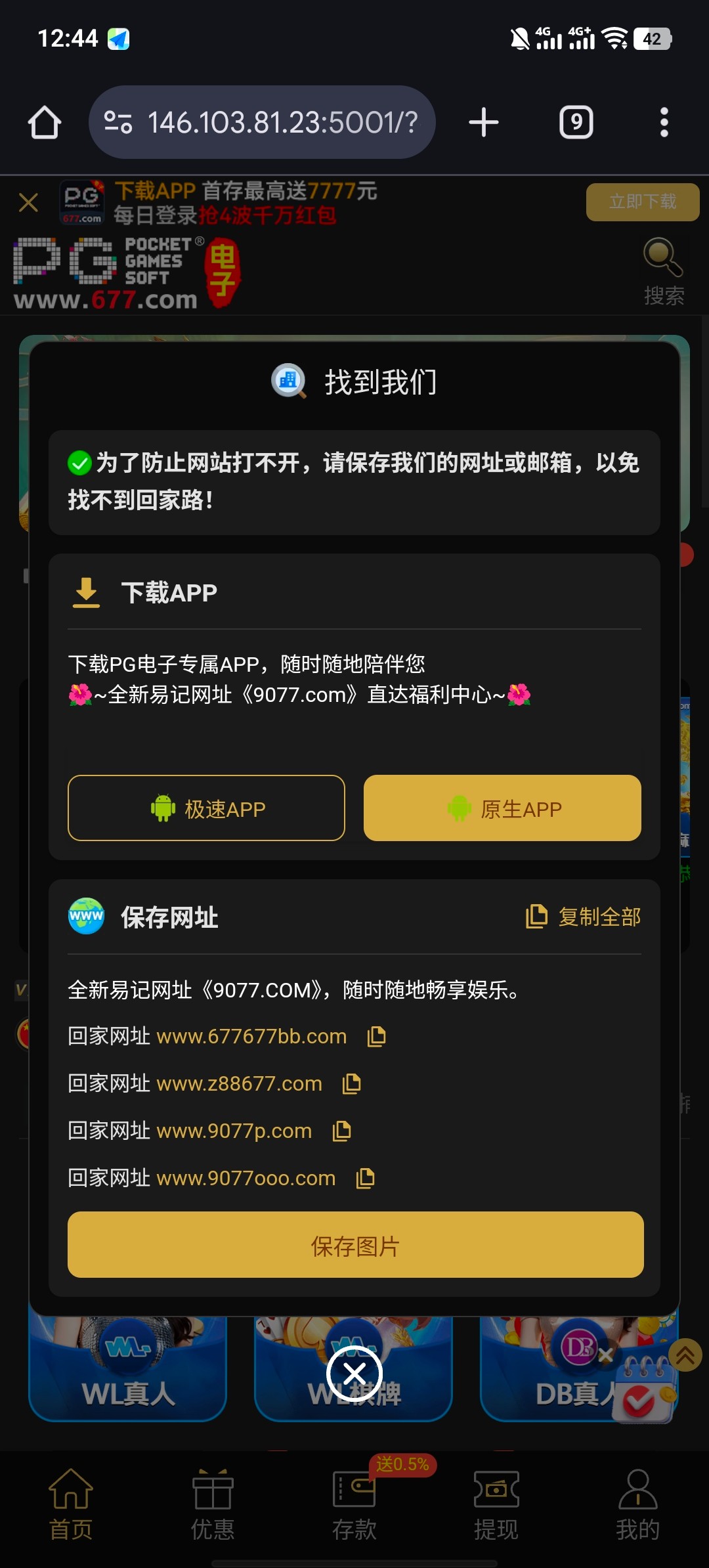Viewport: 709px width, 1568px height.
Task: Open a new browser tab
Action: (x=484, y=123)
